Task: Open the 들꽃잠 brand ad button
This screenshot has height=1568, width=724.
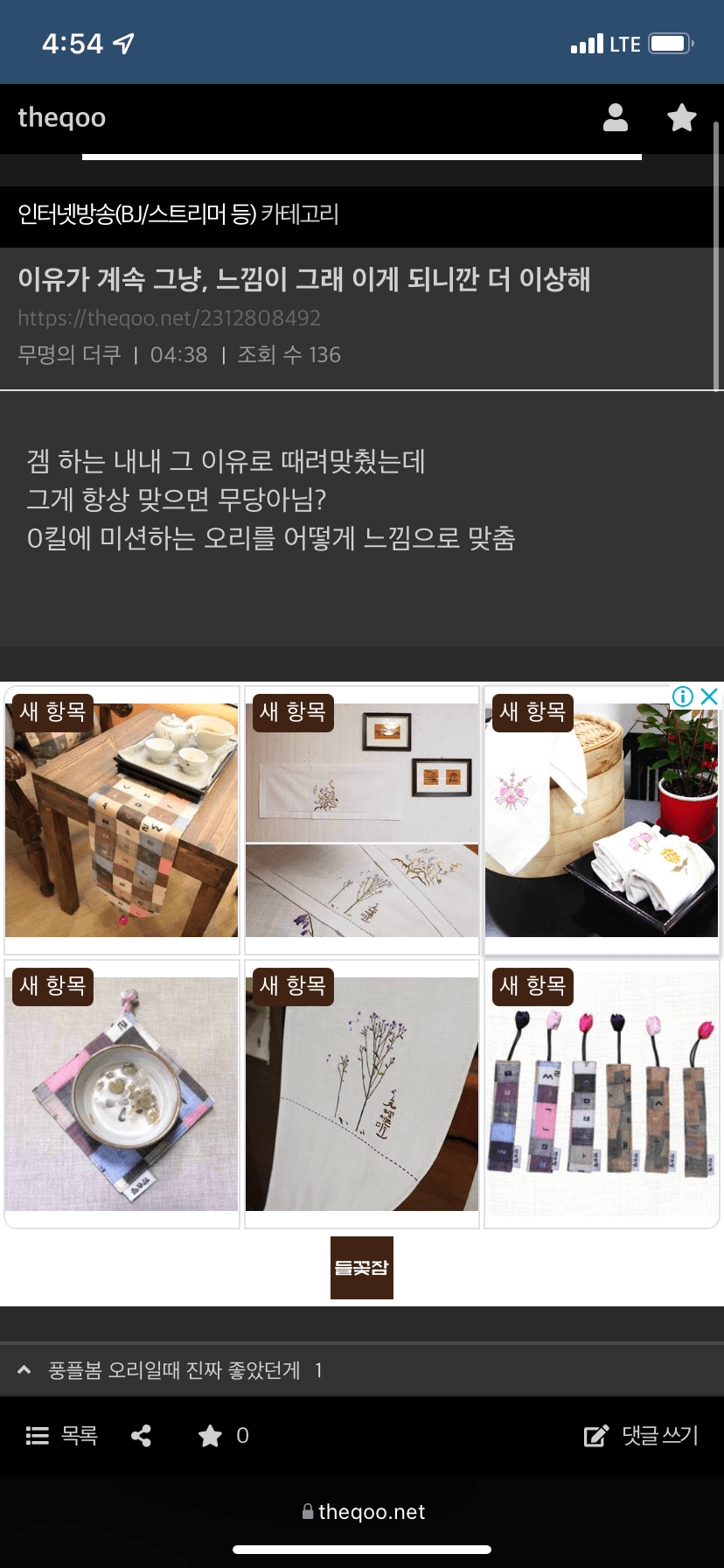Action: (x=362, y=1268)
